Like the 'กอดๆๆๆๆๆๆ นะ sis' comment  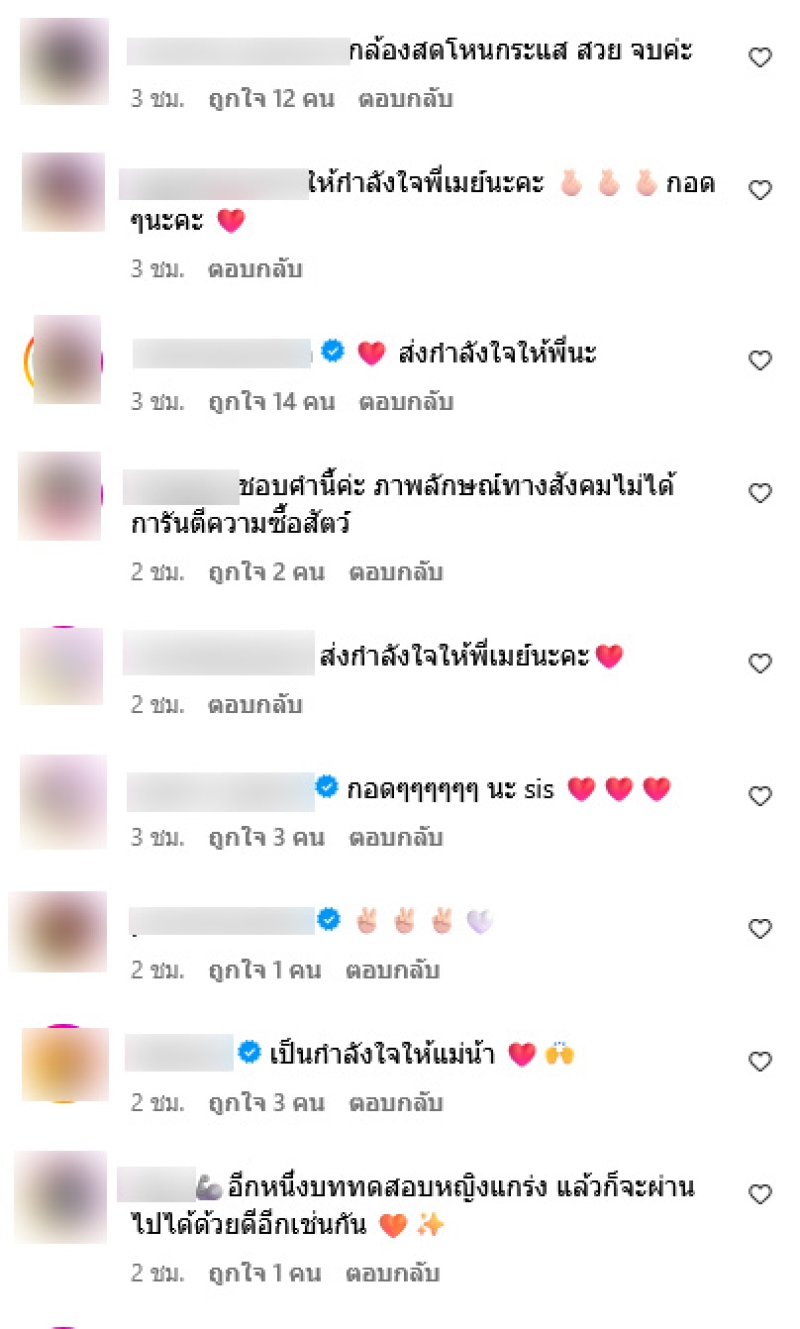760,796
